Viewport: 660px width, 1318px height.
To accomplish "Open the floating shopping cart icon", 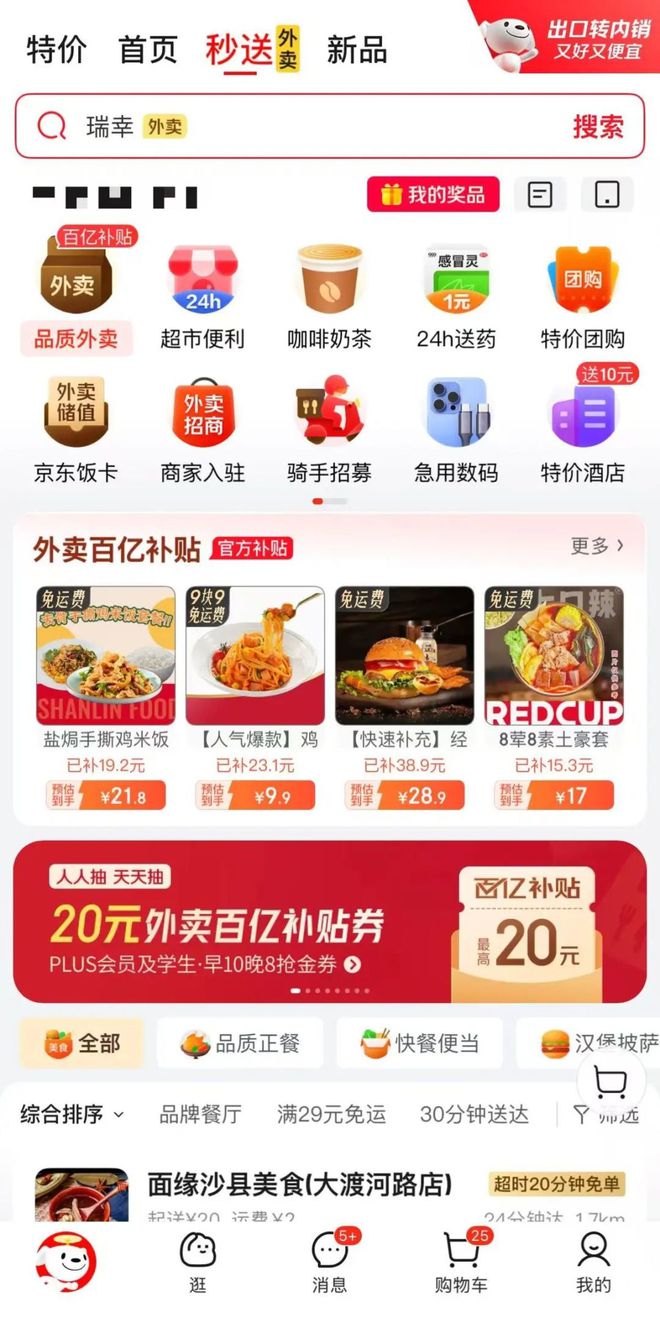I will click(x=610, y=1082).
